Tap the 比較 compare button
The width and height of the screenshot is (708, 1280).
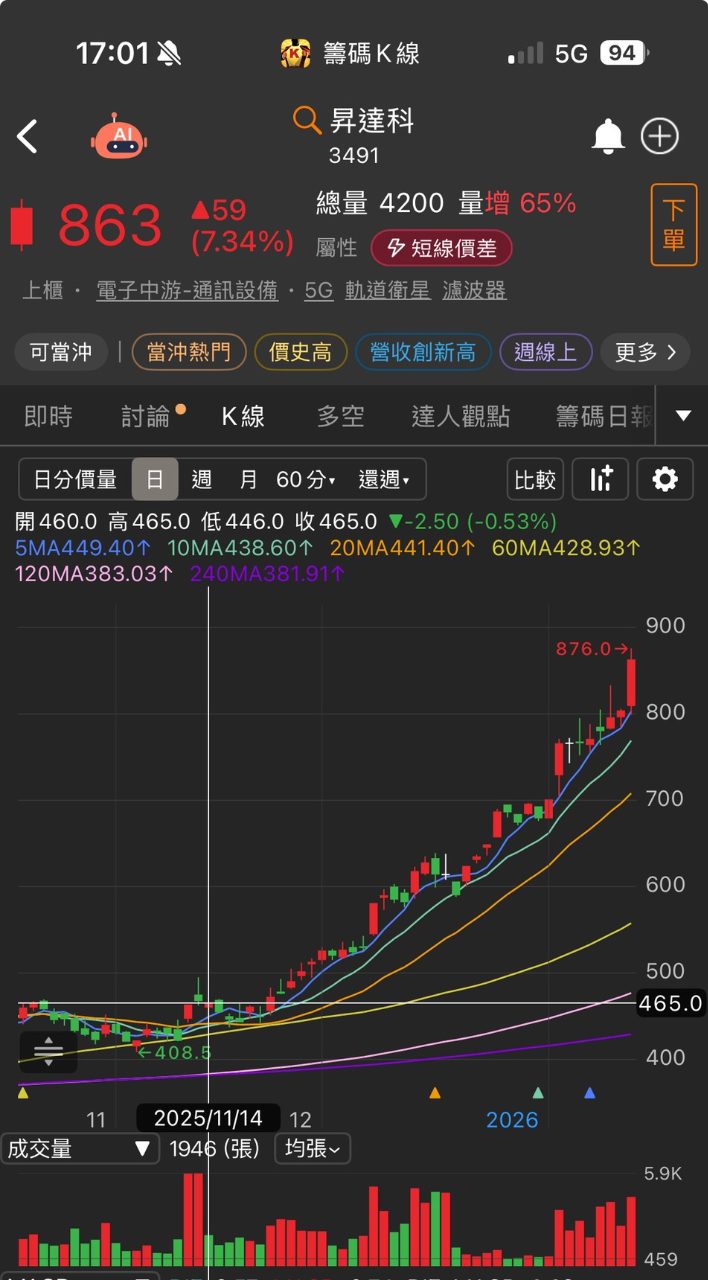pos(535,480)
